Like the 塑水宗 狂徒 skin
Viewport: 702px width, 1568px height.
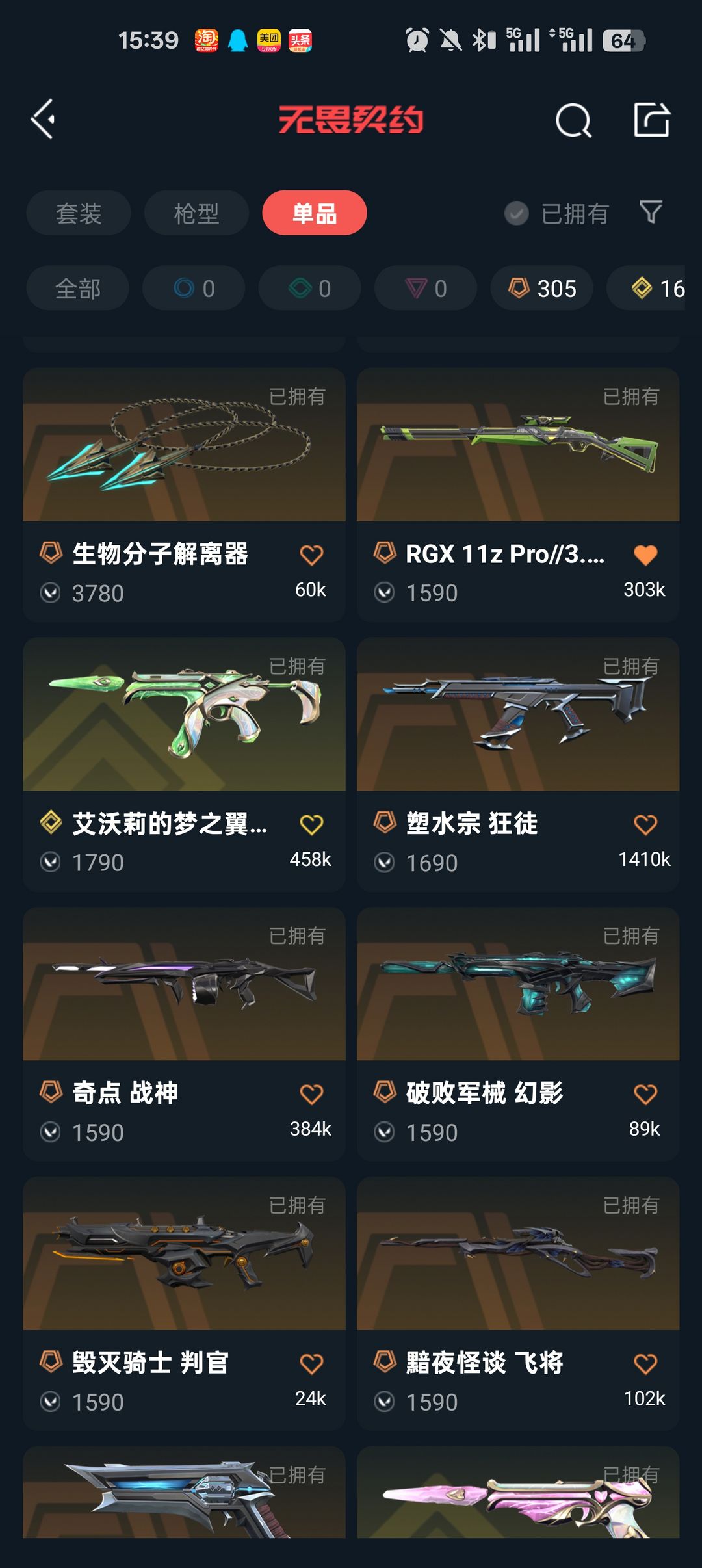click(645, 824)
